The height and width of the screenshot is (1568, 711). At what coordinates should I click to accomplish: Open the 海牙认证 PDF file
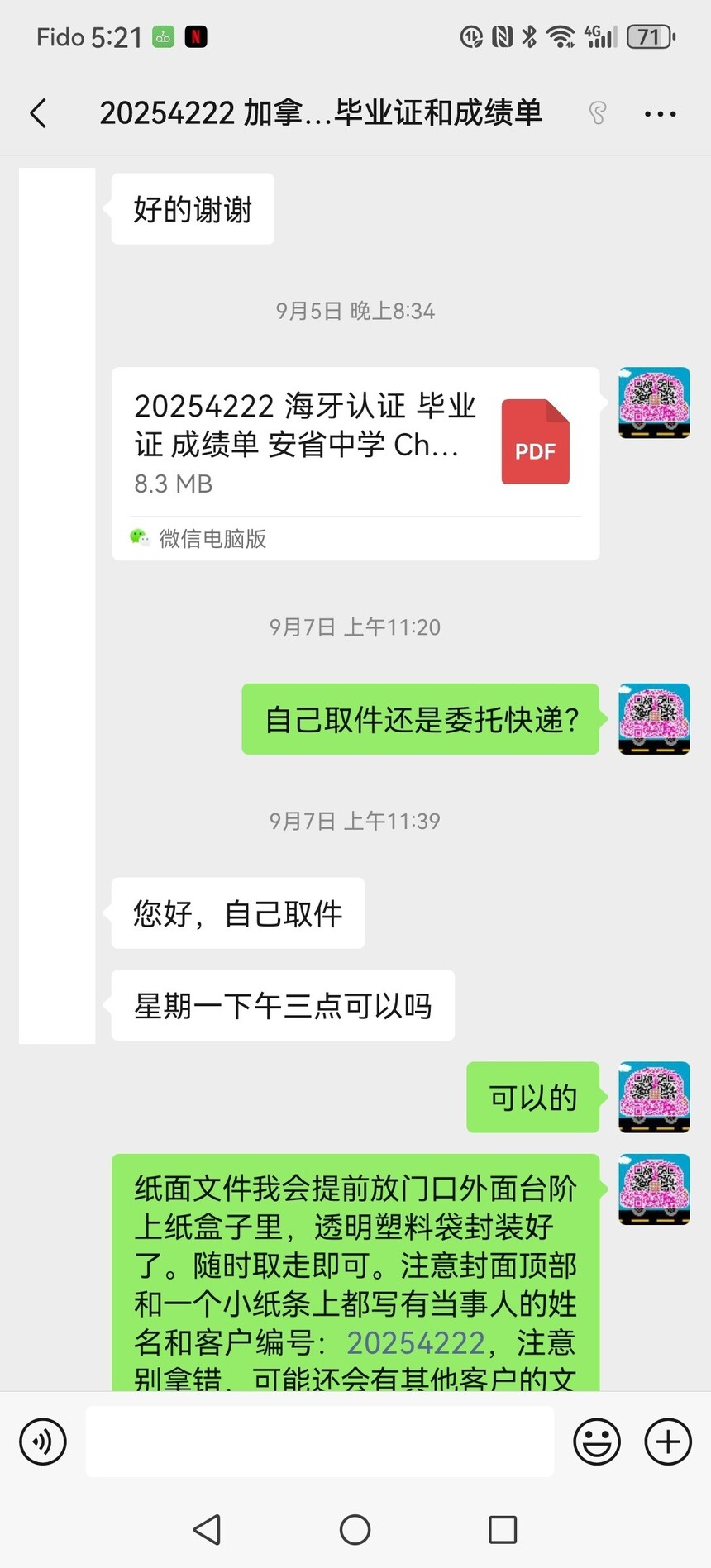pyautogui.click(x=355, y=445)
